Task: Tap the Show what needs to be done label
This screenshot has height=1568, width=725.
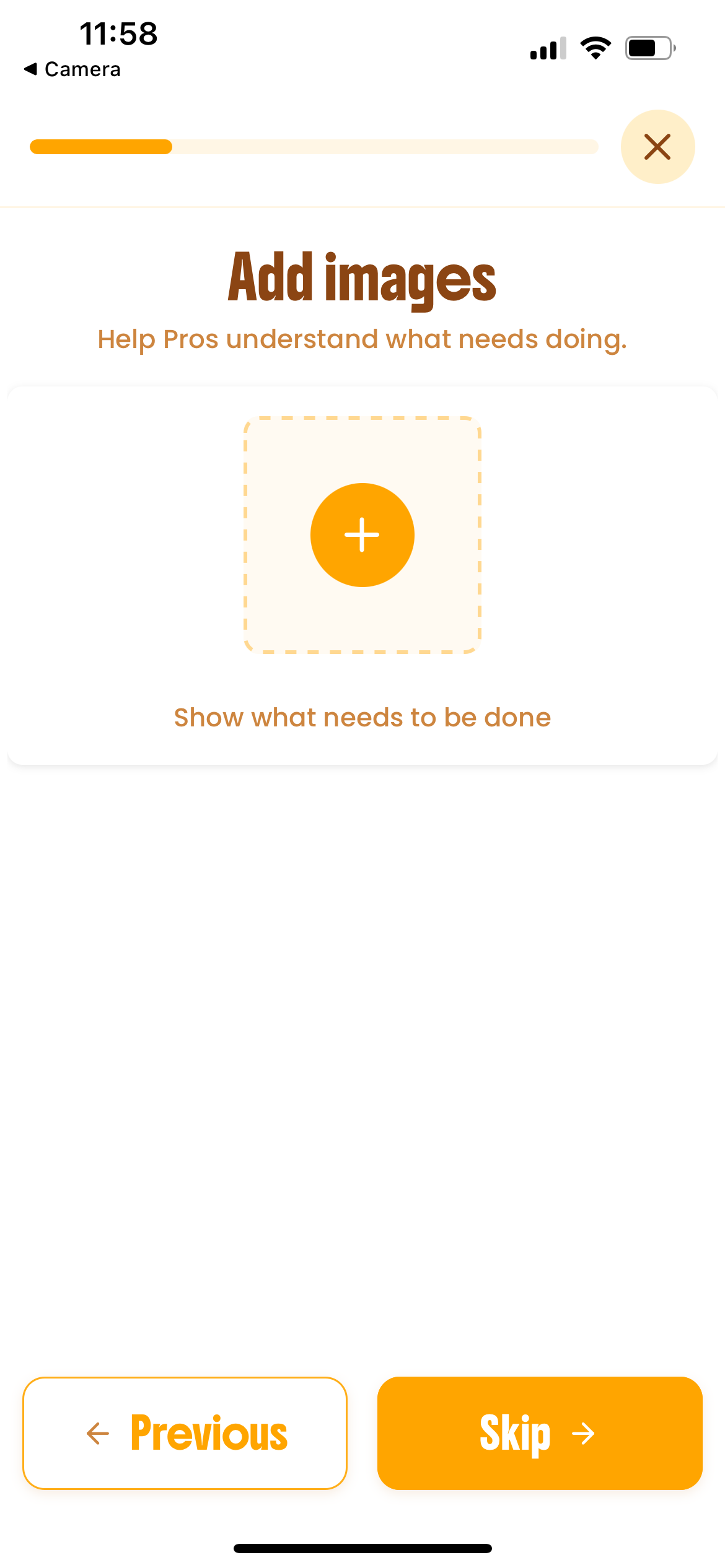Action: [x=362, y=716]
